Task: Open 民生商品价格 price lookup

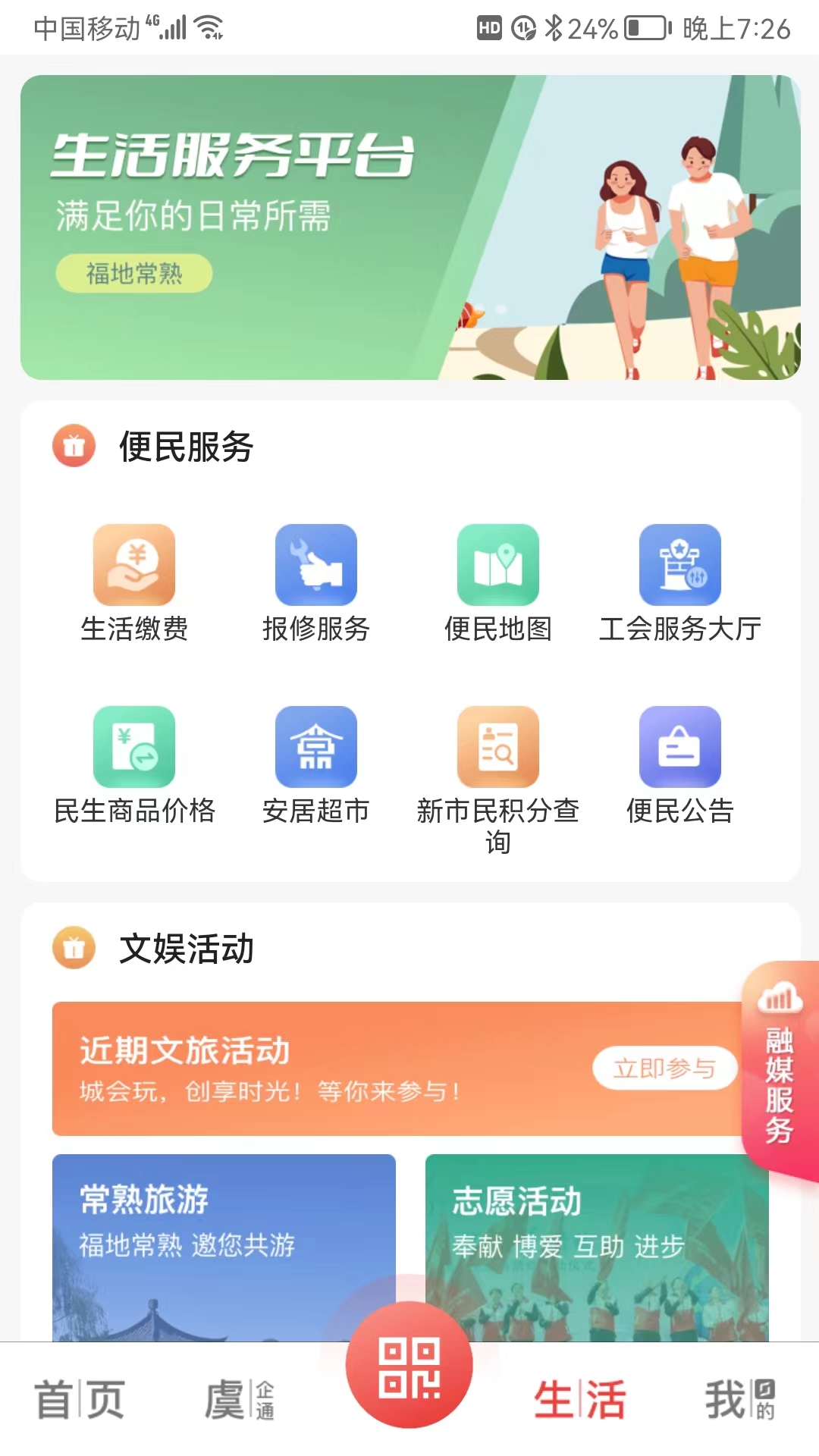Action: (x=133, y=746)
